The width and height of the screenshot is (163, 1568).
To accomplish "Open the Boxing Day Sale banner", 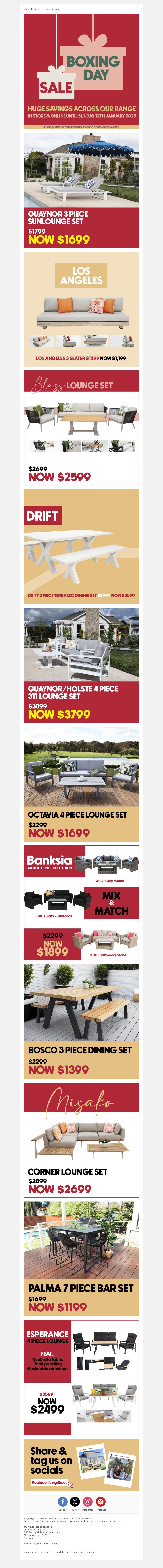I will click(81, 70).
